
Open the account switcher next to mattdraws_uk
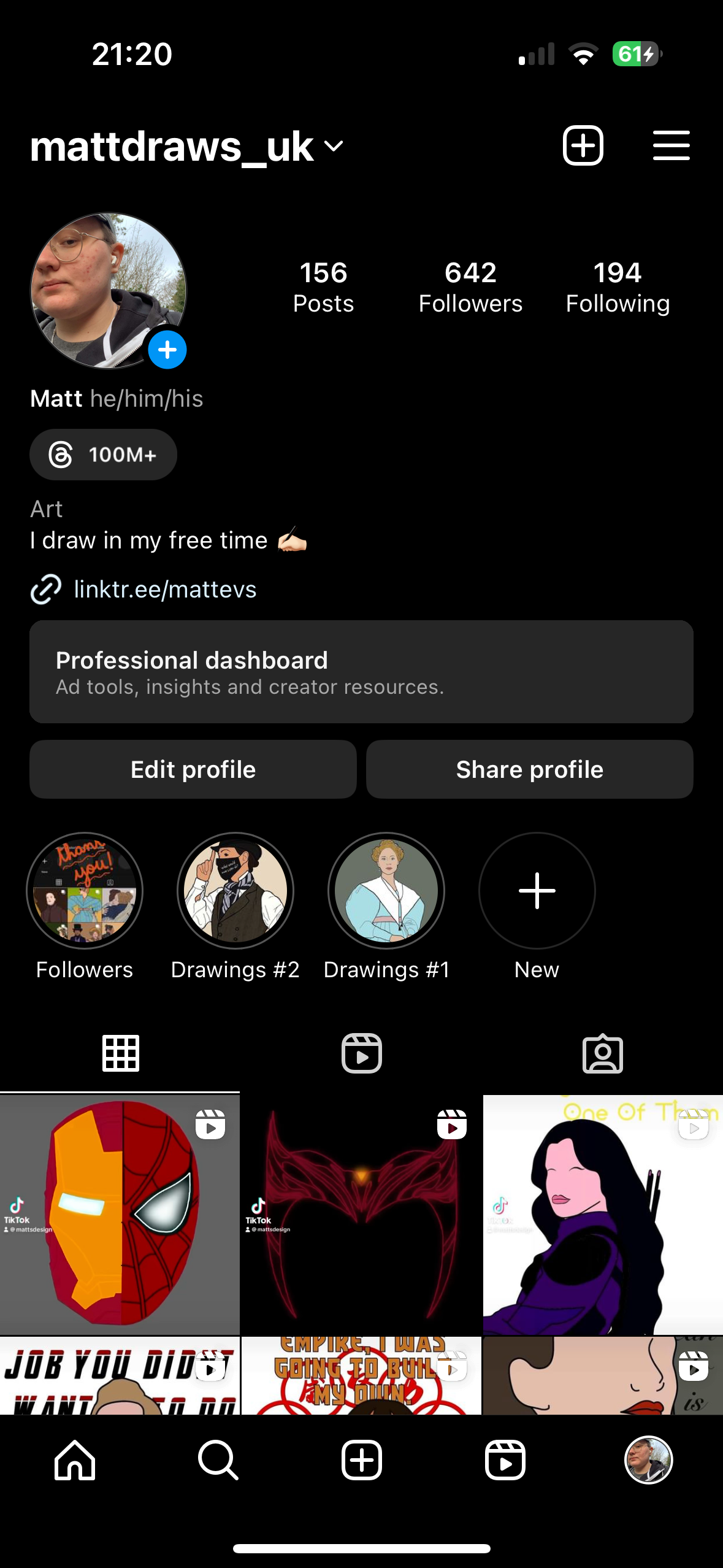coord(333,146)
